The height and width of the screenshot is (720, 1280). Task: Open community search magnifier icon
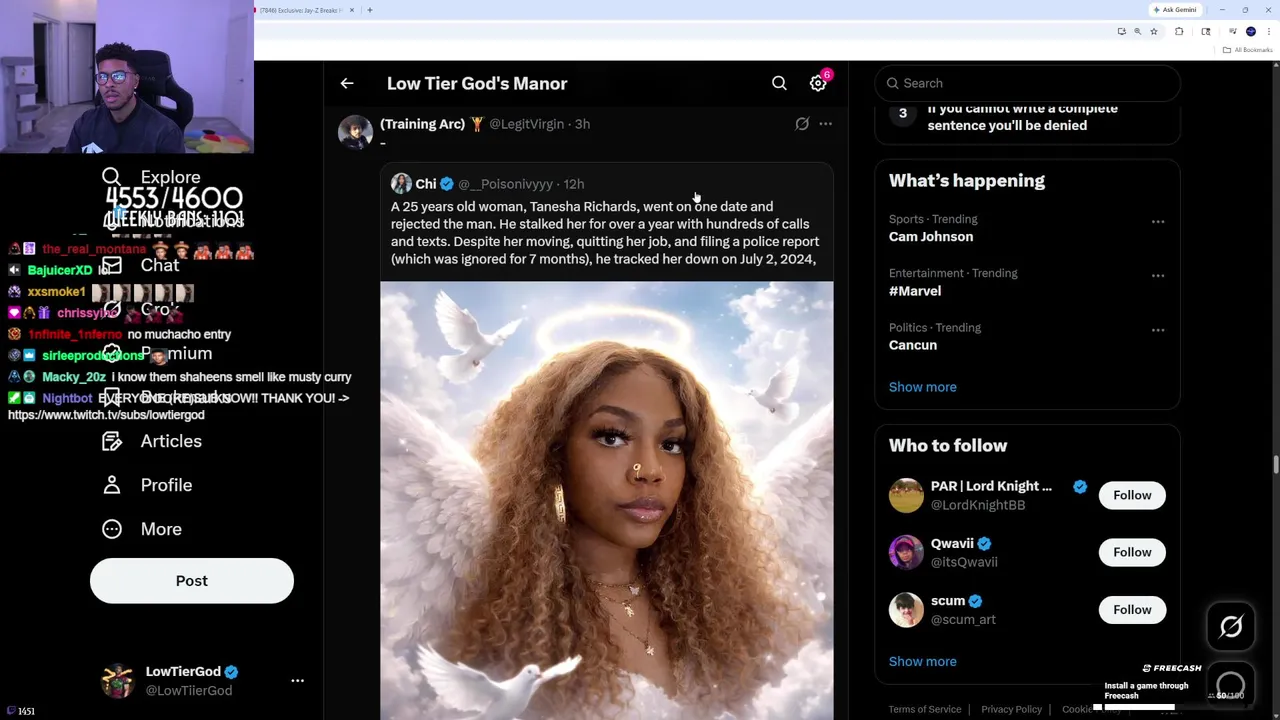[x=779, y=84]
